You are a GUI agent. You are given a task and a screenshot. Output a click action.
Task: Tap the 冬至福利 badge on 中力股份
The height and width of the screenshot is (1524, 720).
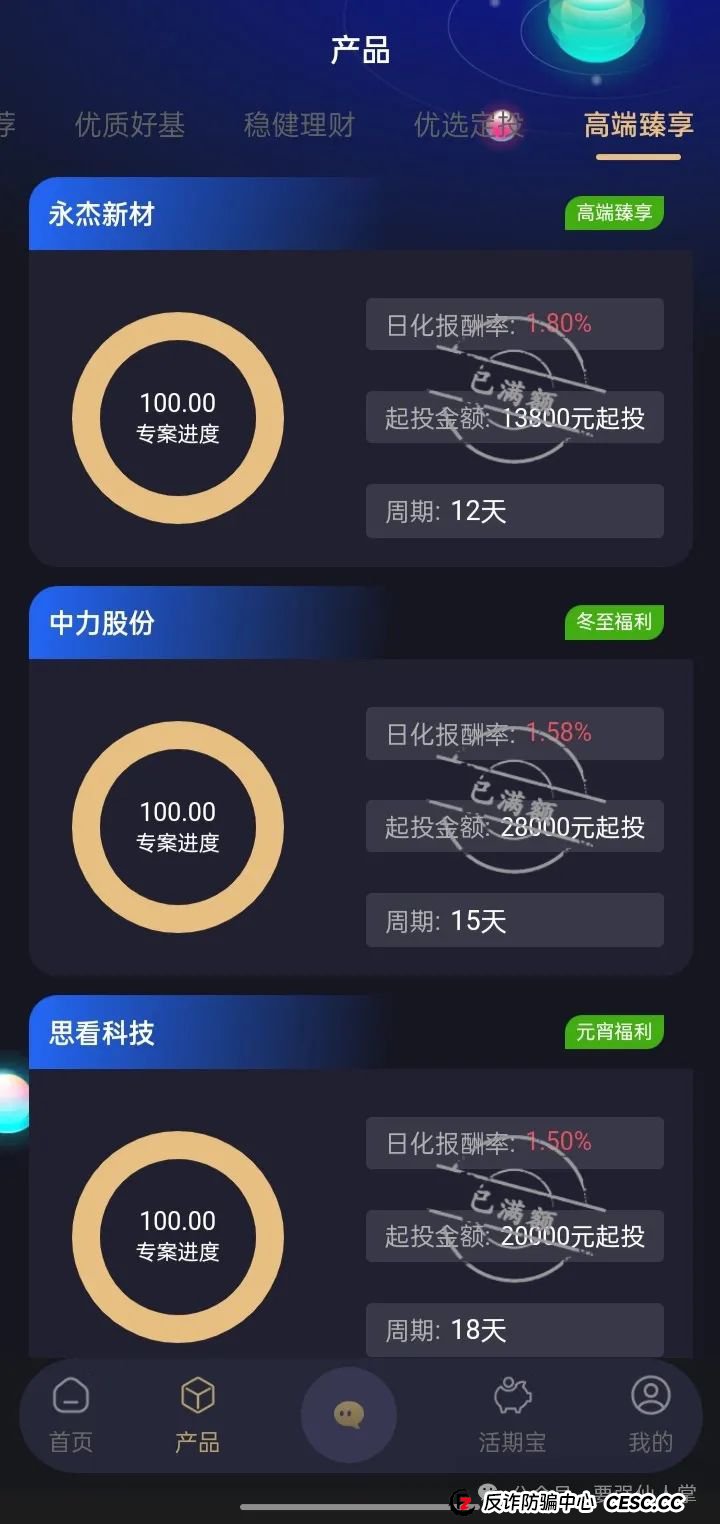(614, 622)
